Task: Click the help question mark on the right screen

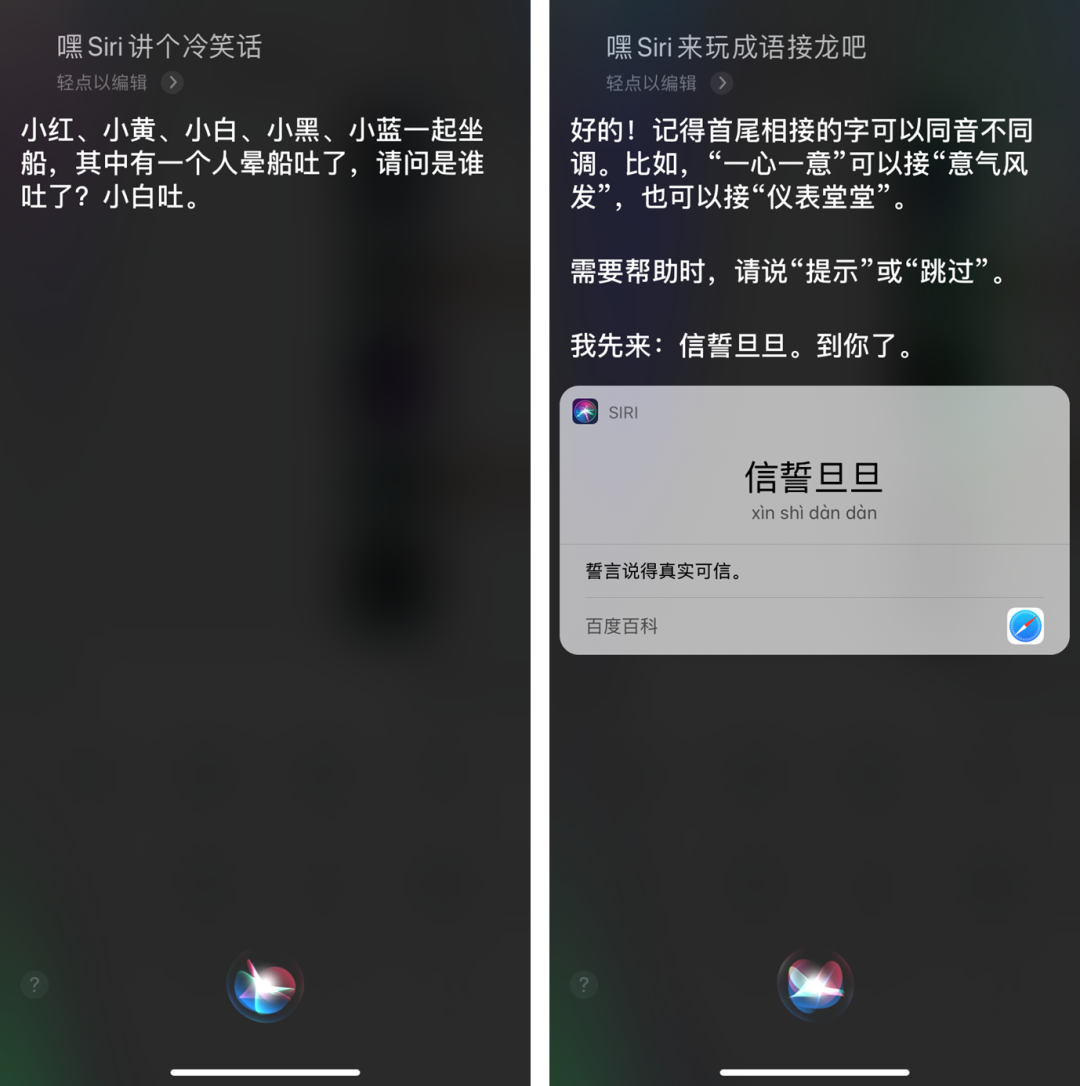Action: (583, 985)
